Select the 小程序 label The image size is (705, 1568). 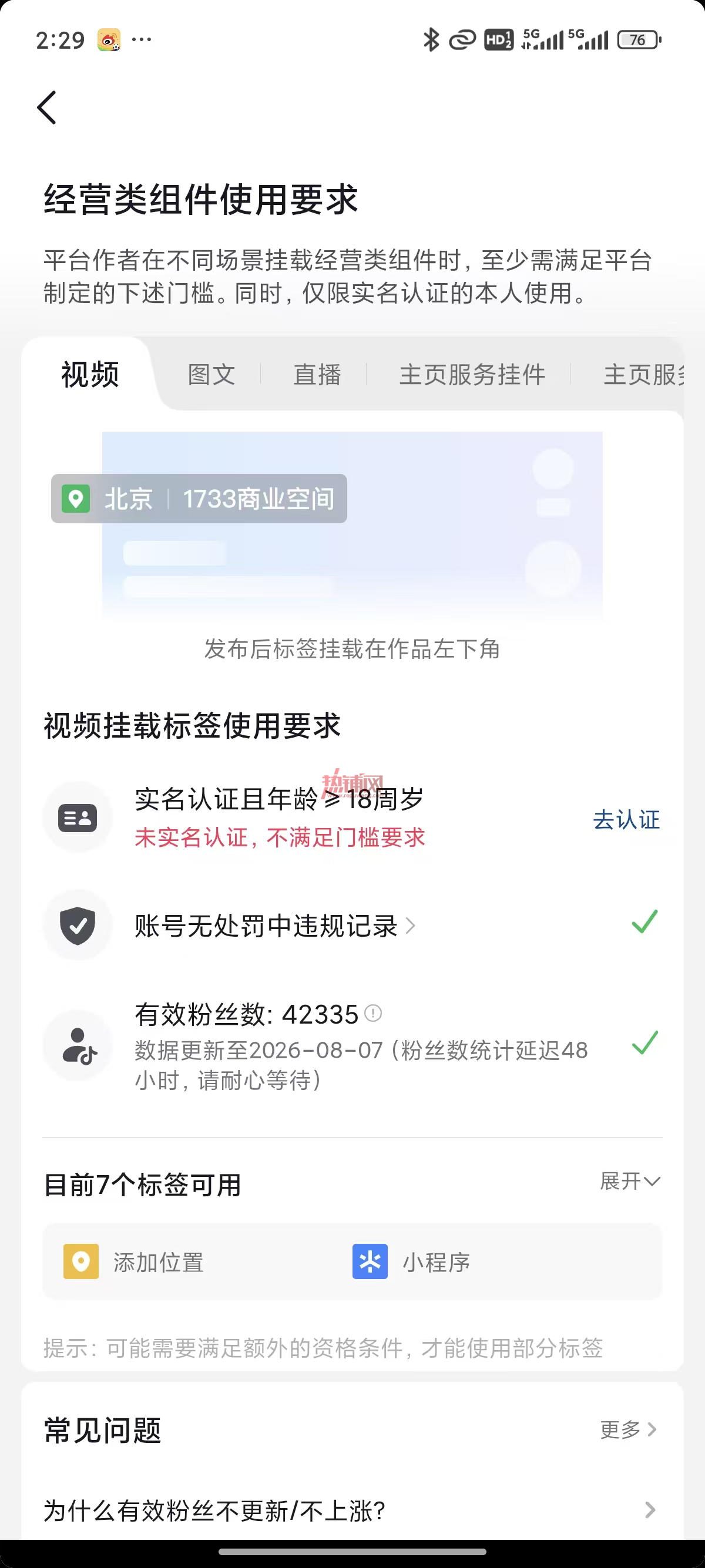412,1262
